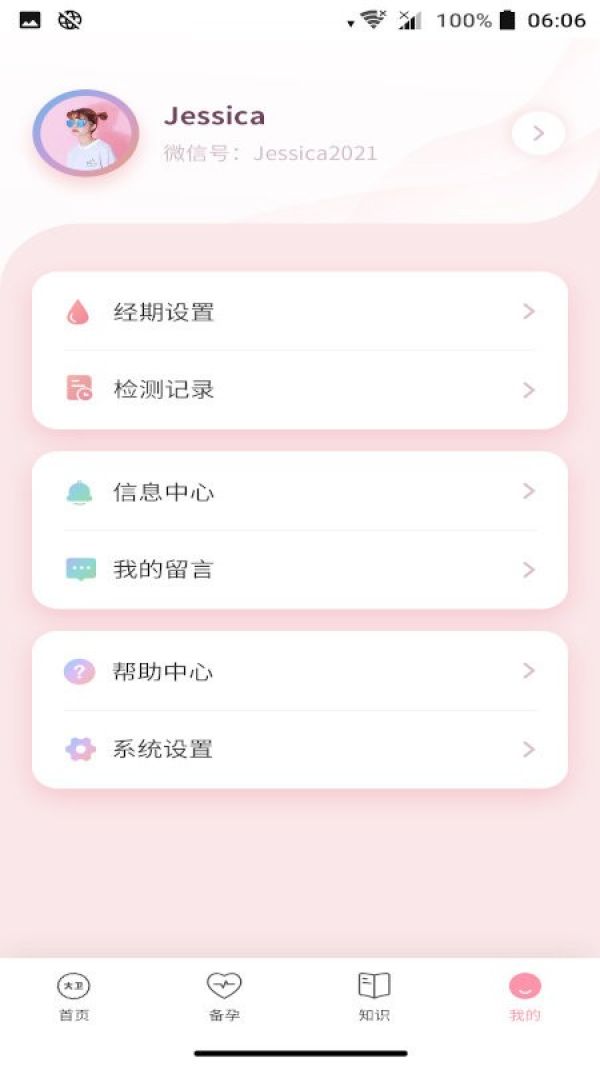This screenshot has width=600, height=1066.
Task: Open 帮助中心 help center
Action: click(300, 671)
